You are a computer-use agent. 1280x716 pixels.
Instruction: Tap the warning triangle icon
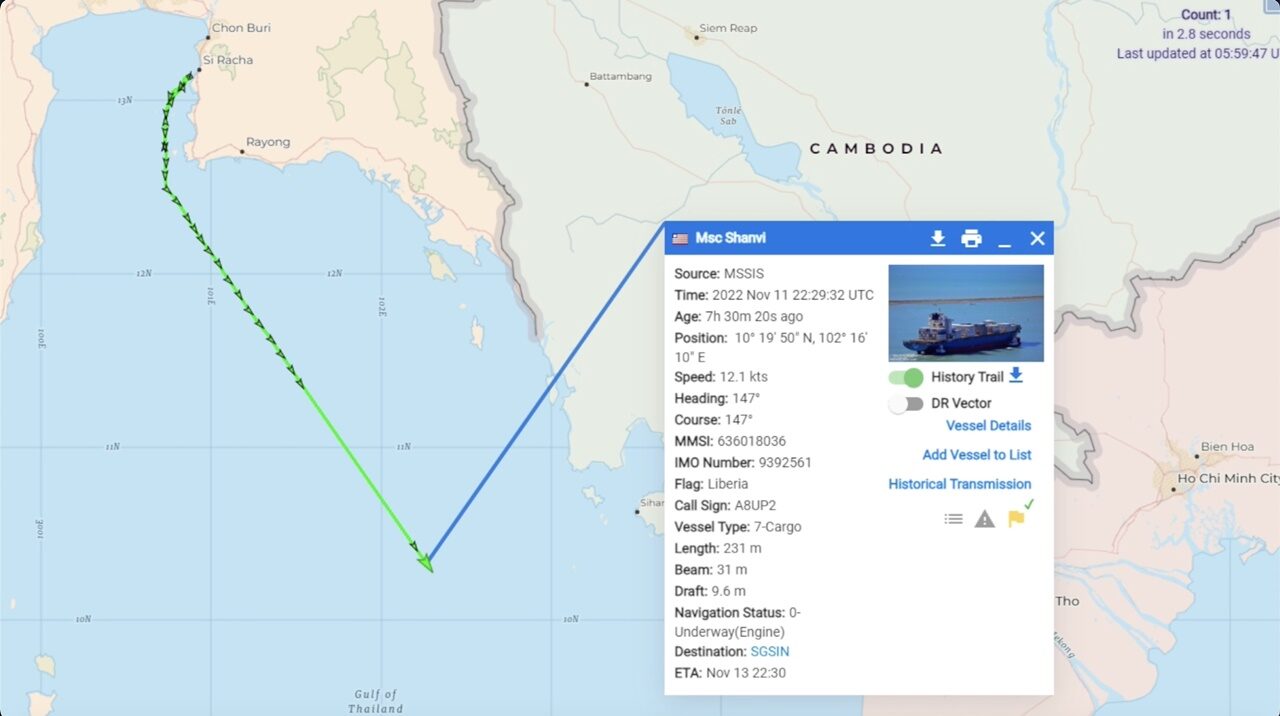click(x=985, y=519)
